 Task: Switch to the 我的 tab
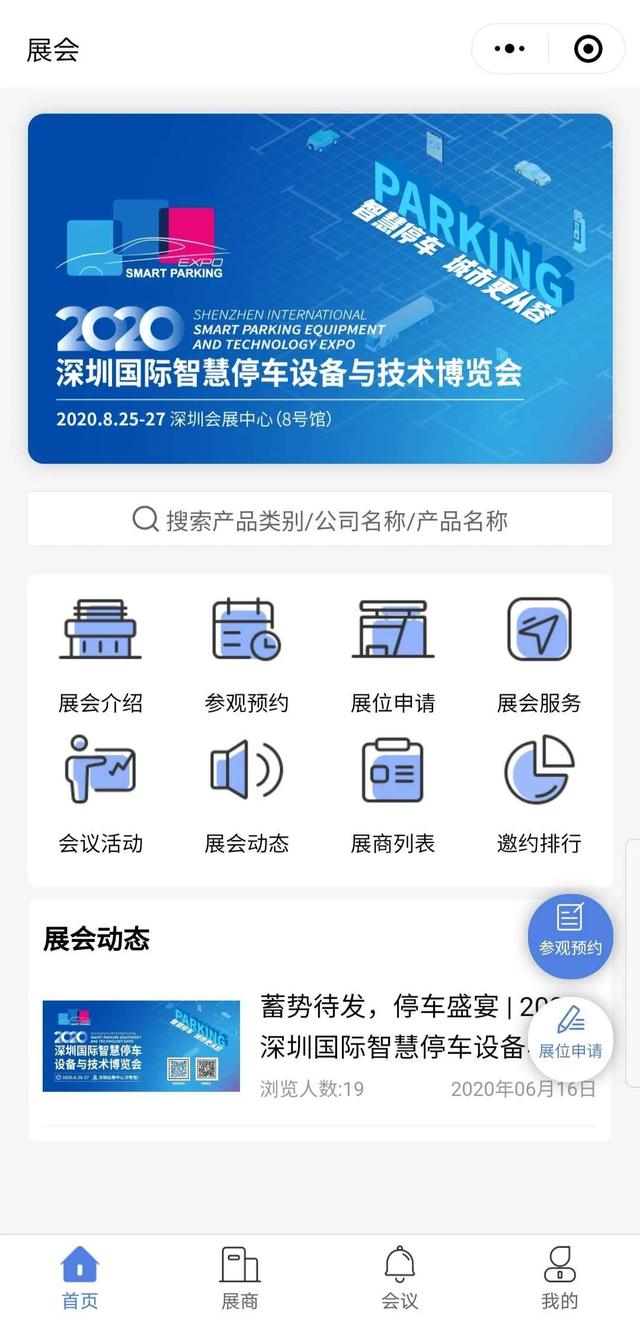pos(560,1277)
